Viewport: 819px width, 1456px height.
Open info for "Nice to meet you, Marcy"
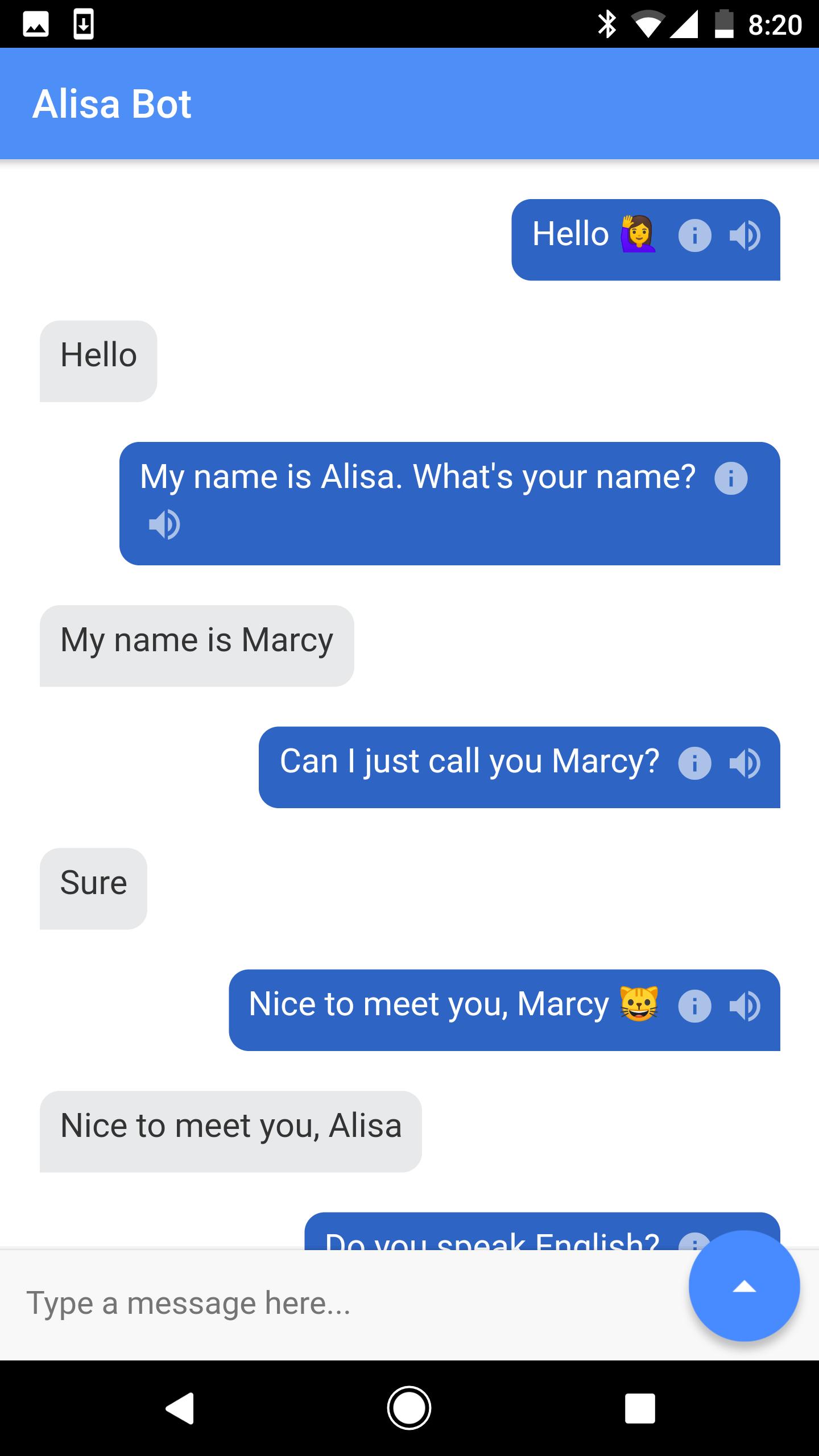coord(694,1006)
